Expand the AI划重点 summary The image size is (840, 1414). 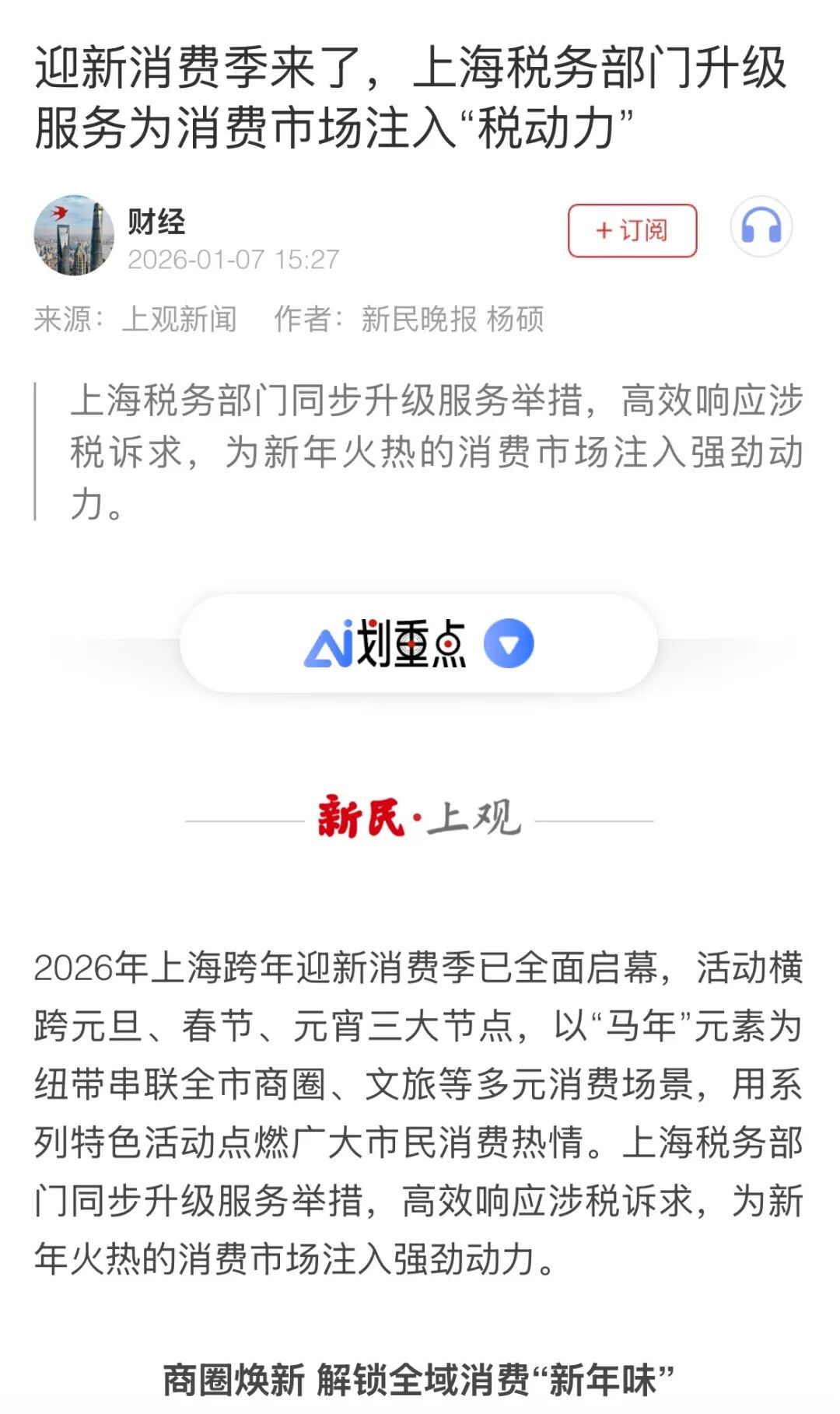click(x=509, y=643)
